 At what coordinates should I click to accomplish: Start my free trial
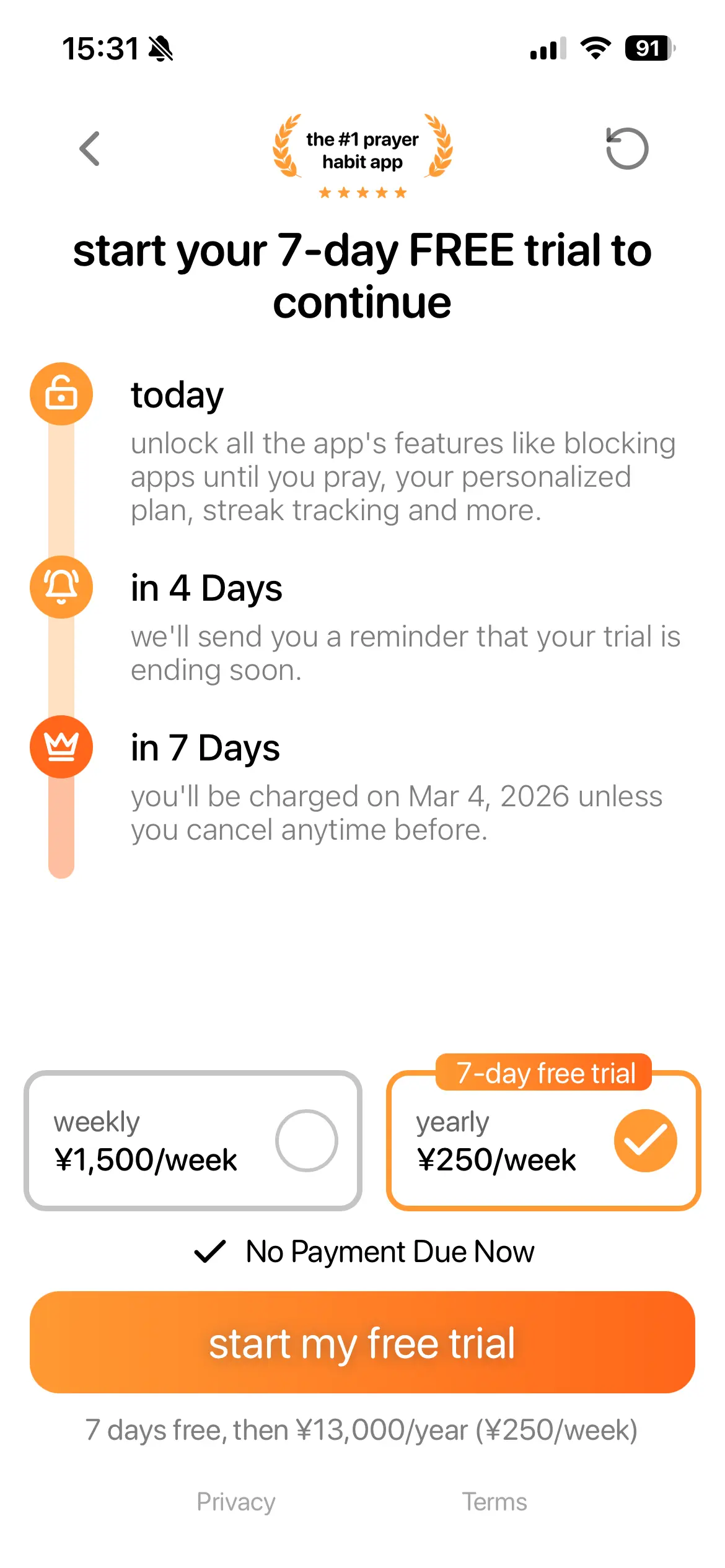362,1342
